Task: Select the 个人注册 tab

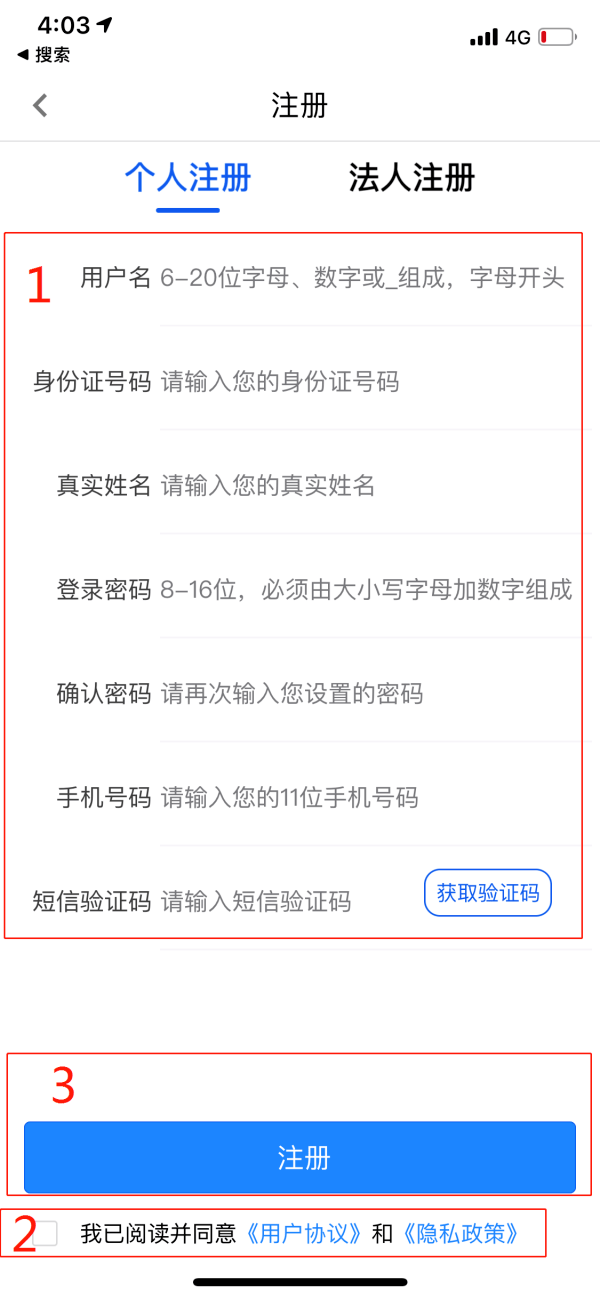Action: click(x=188, y=178)
